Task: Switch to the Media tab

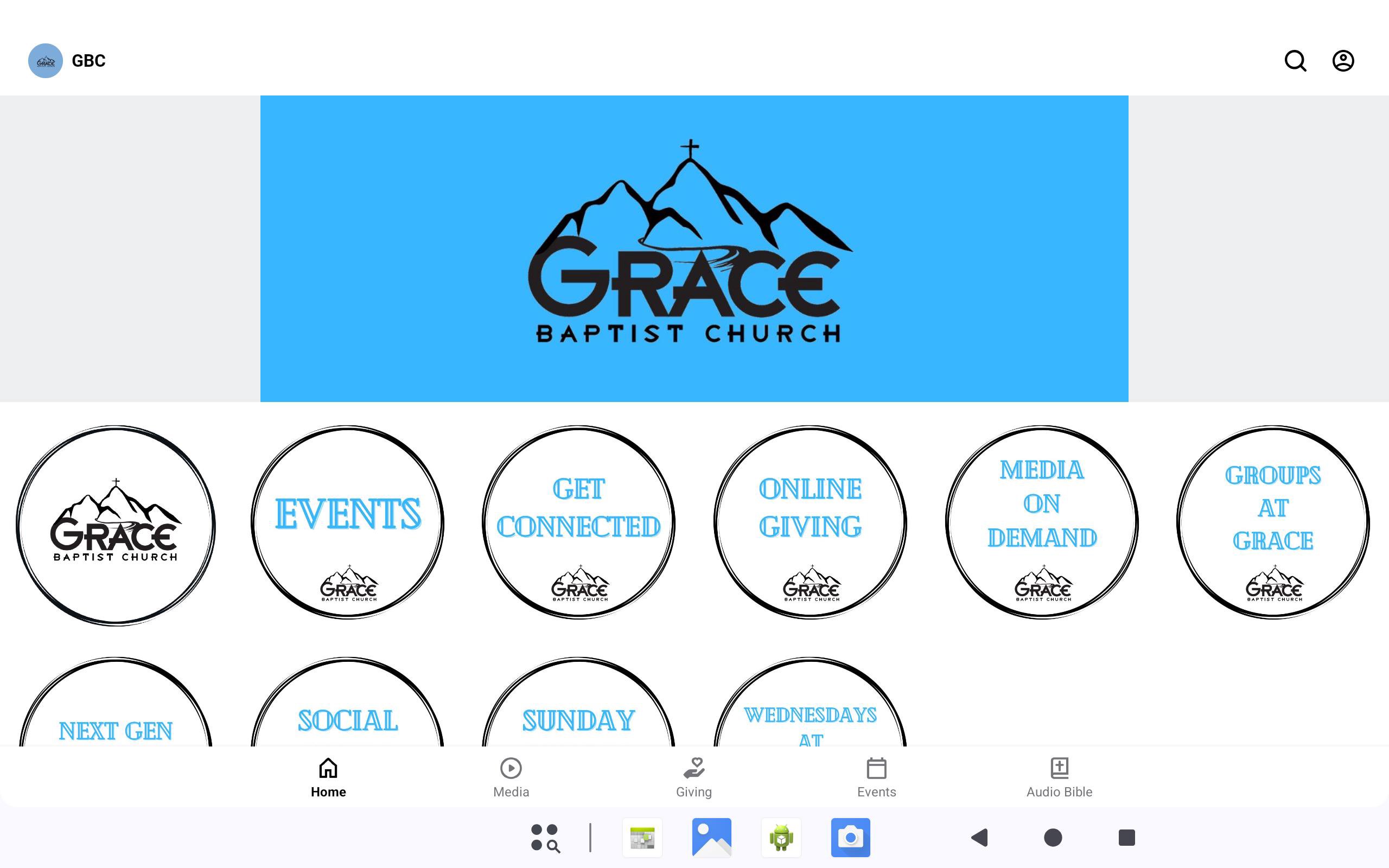Action: (511, 777)
